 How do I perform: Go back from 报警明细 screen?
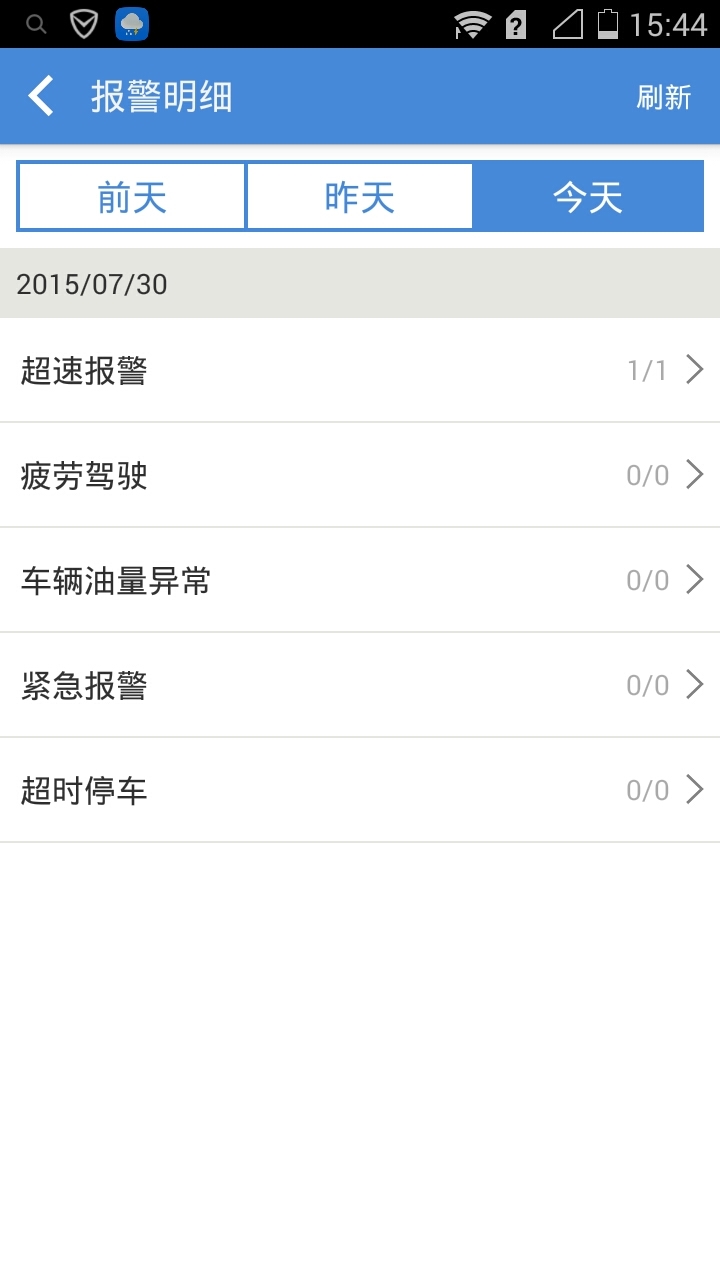coord(42,97)
